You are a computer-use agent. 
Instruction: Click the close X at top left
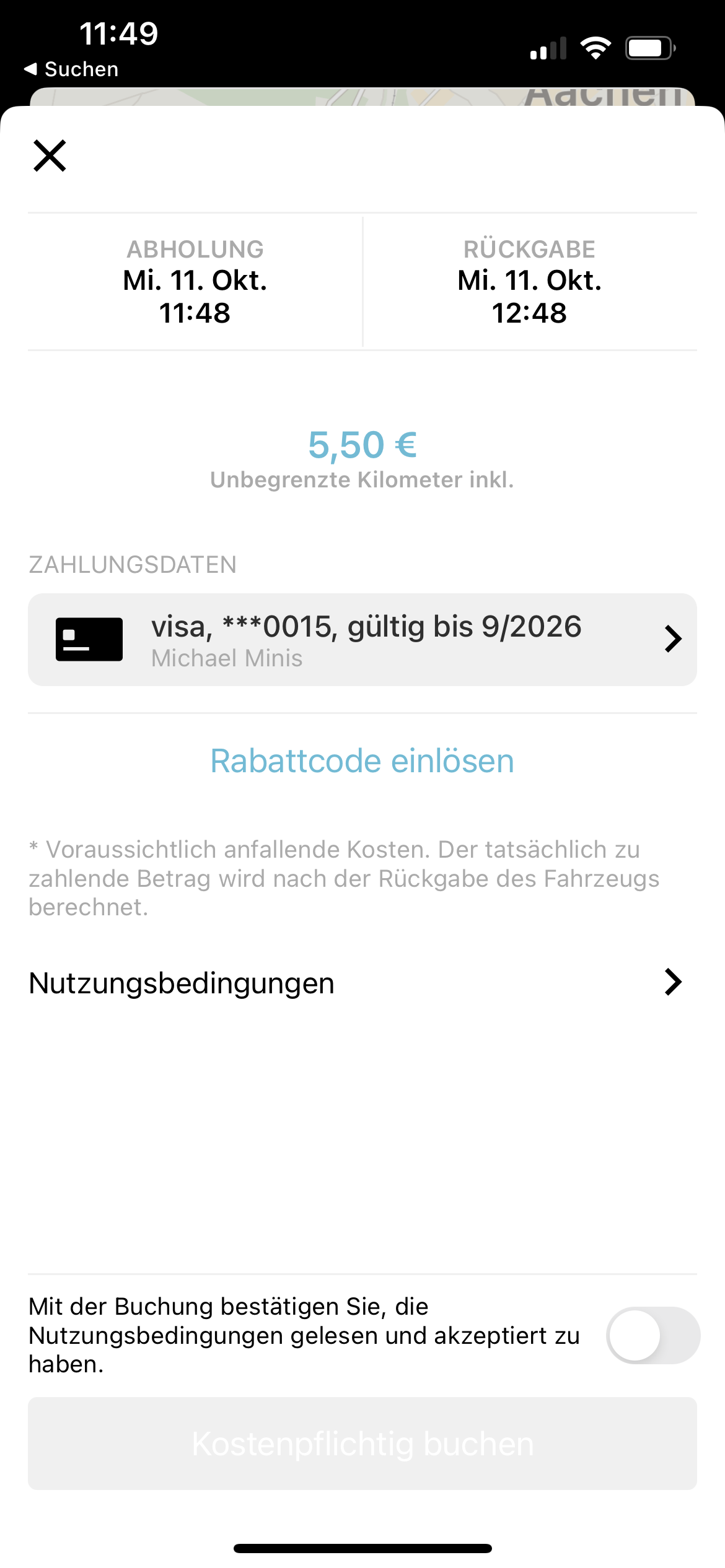50,155
